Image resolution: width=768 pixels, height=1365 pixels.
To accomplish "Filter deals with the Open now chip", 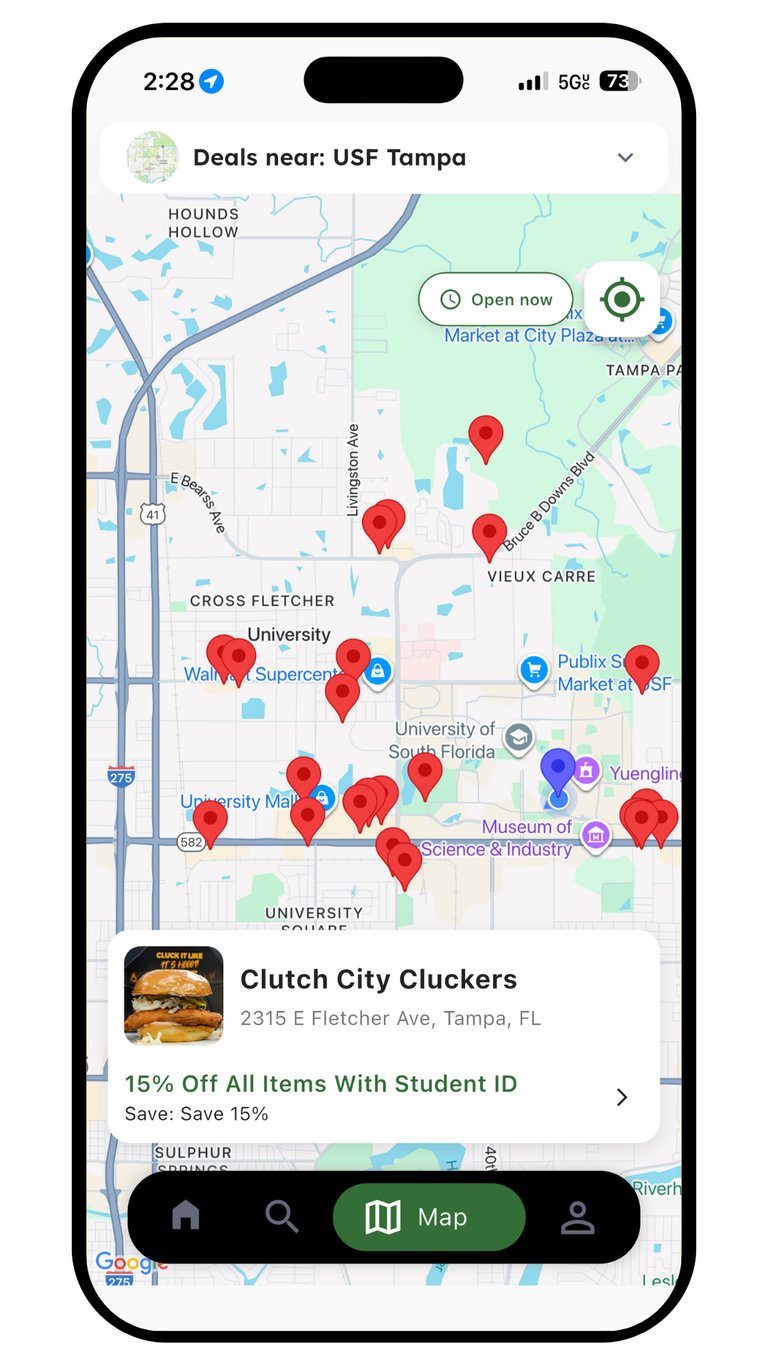I will (495, 299).
